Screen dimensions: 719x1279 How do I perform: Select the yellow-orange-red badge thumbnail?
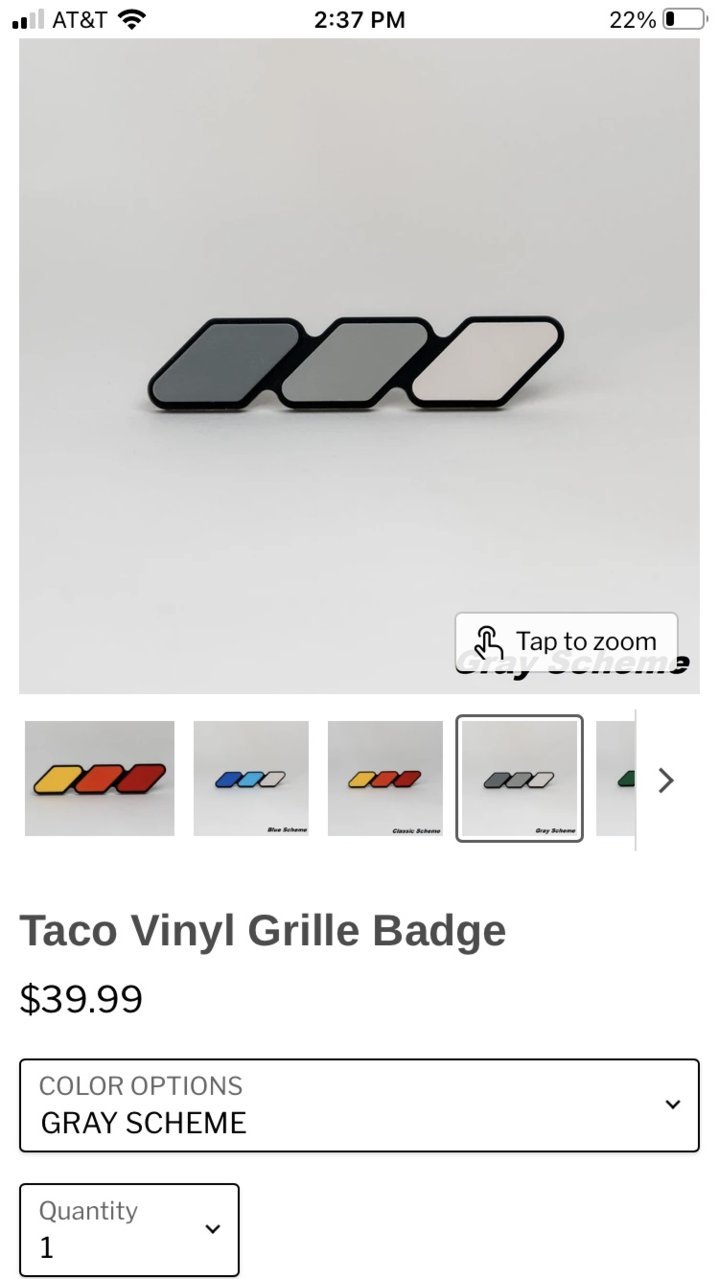[x=99, y=778]
